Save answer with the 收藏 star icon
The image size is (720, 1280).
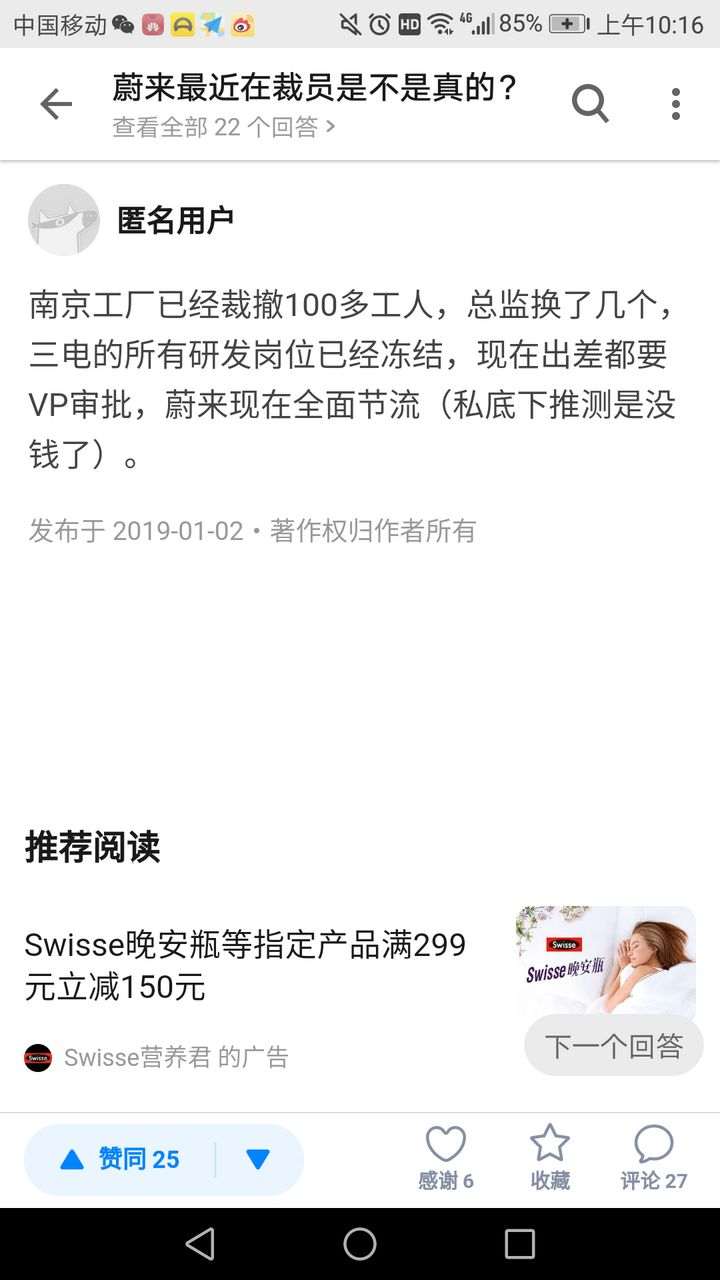(550, 1158)
